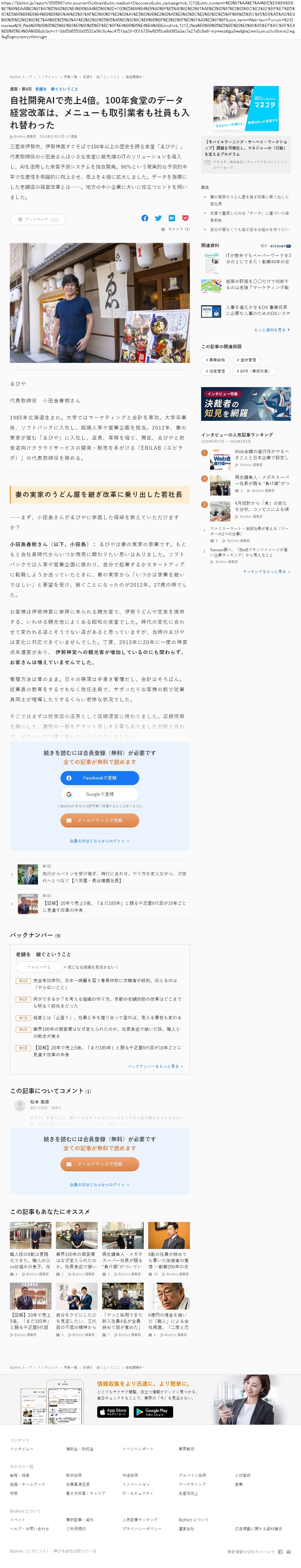301x1568 pixels.
Task: Tap the first メールアドレスで登録 button
Action: tap(99, 820)
